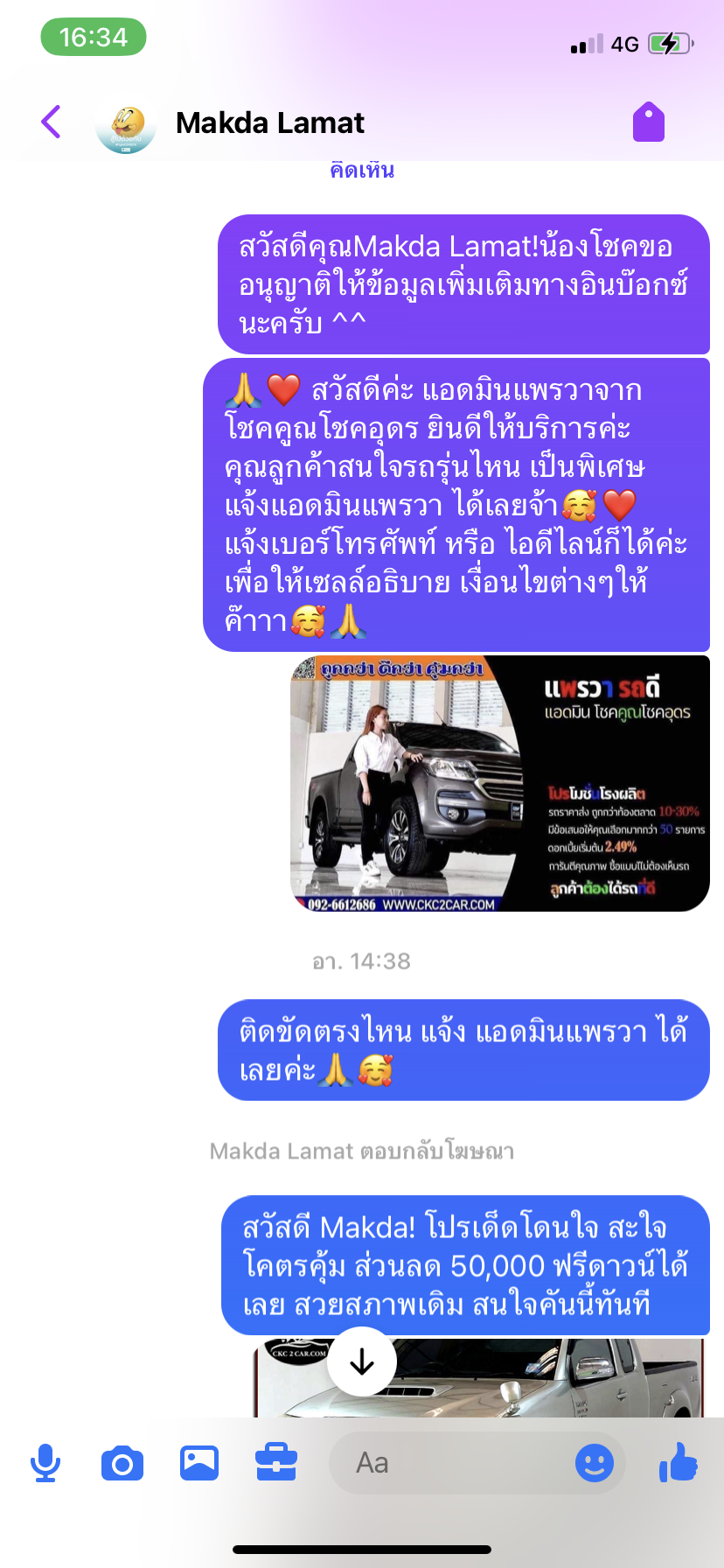
Task: Go back to the chats list
Action: point(52,122)
